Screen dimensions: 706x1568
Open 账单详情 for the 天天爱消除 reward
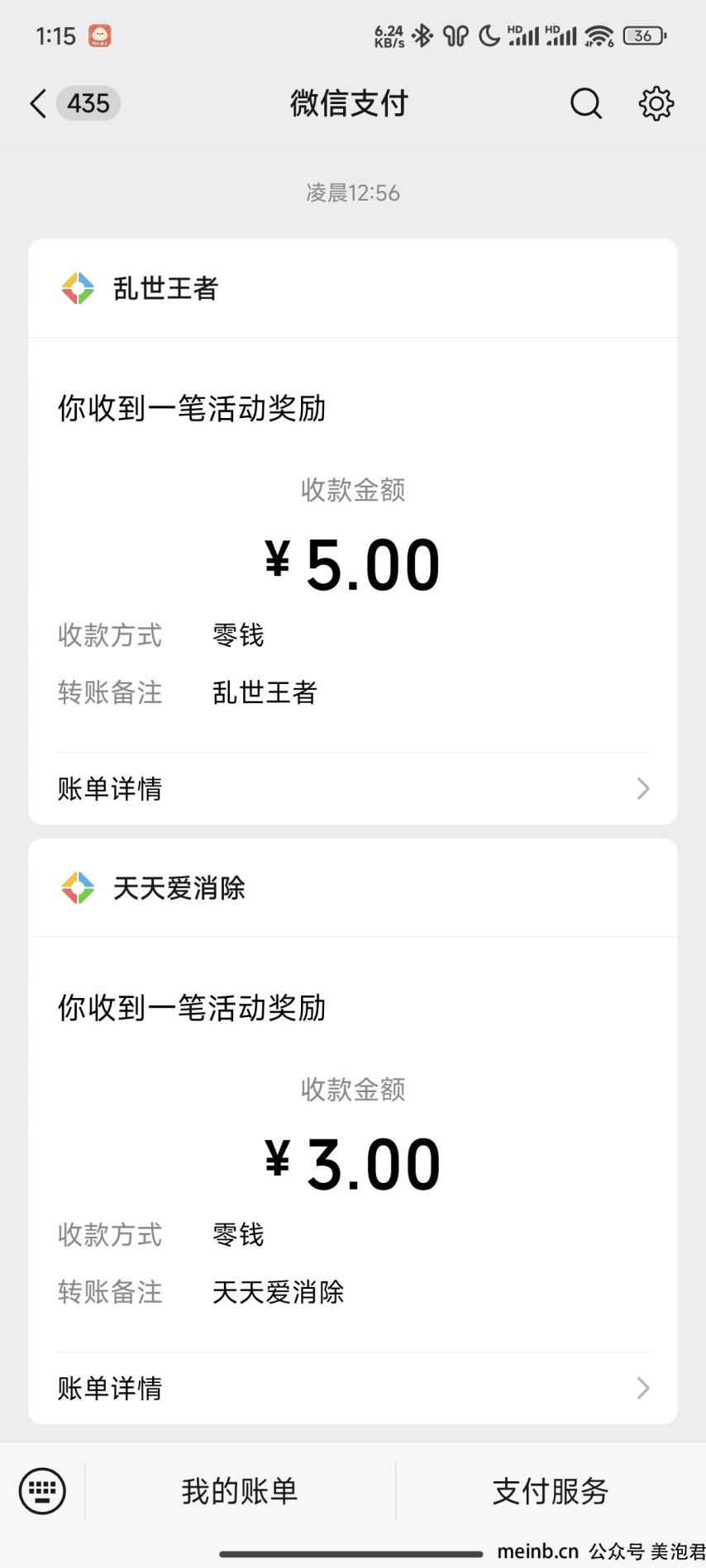pos(353,1388)
